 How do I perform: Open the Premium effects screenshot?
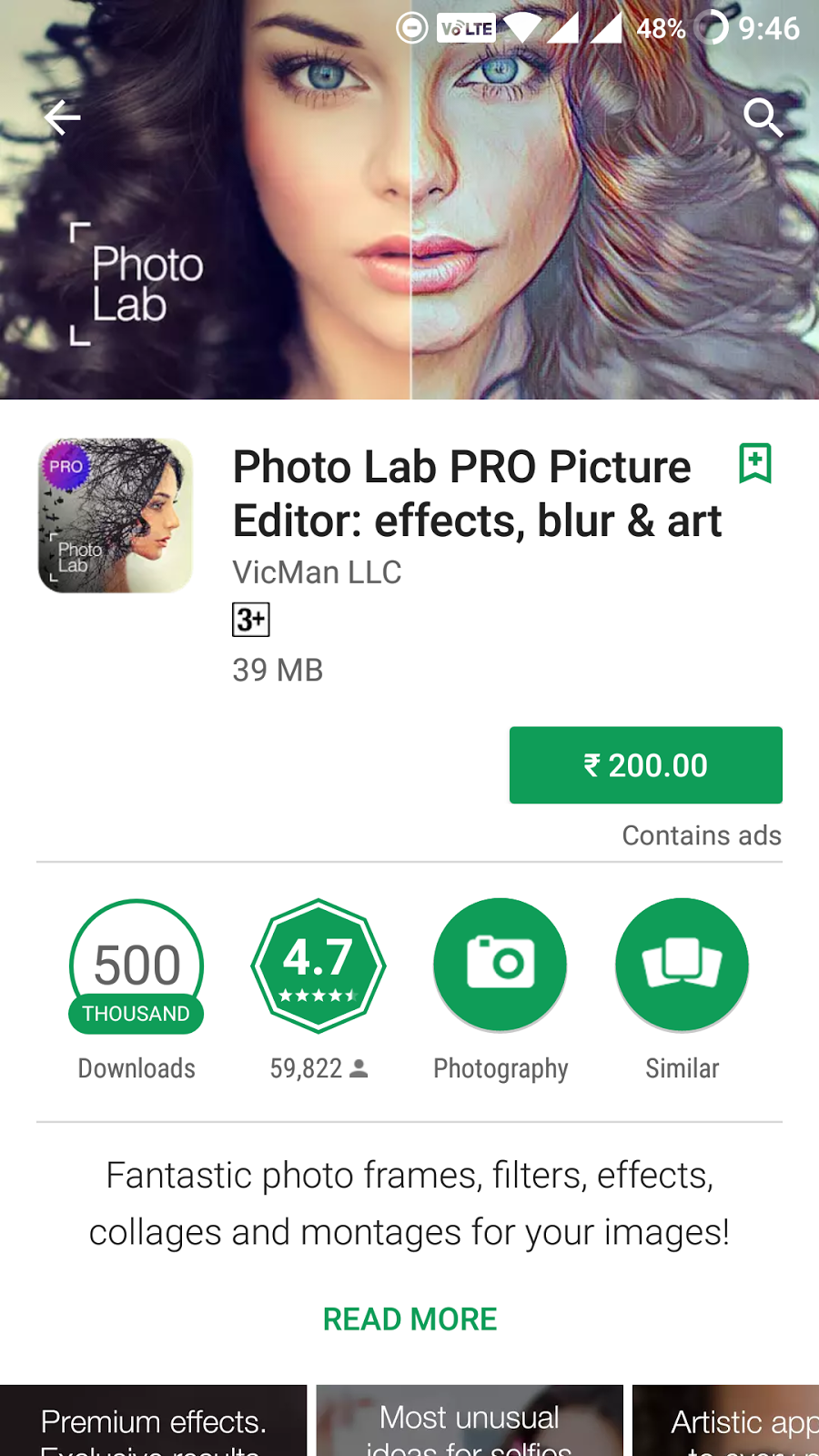(x=153, y=1421)
